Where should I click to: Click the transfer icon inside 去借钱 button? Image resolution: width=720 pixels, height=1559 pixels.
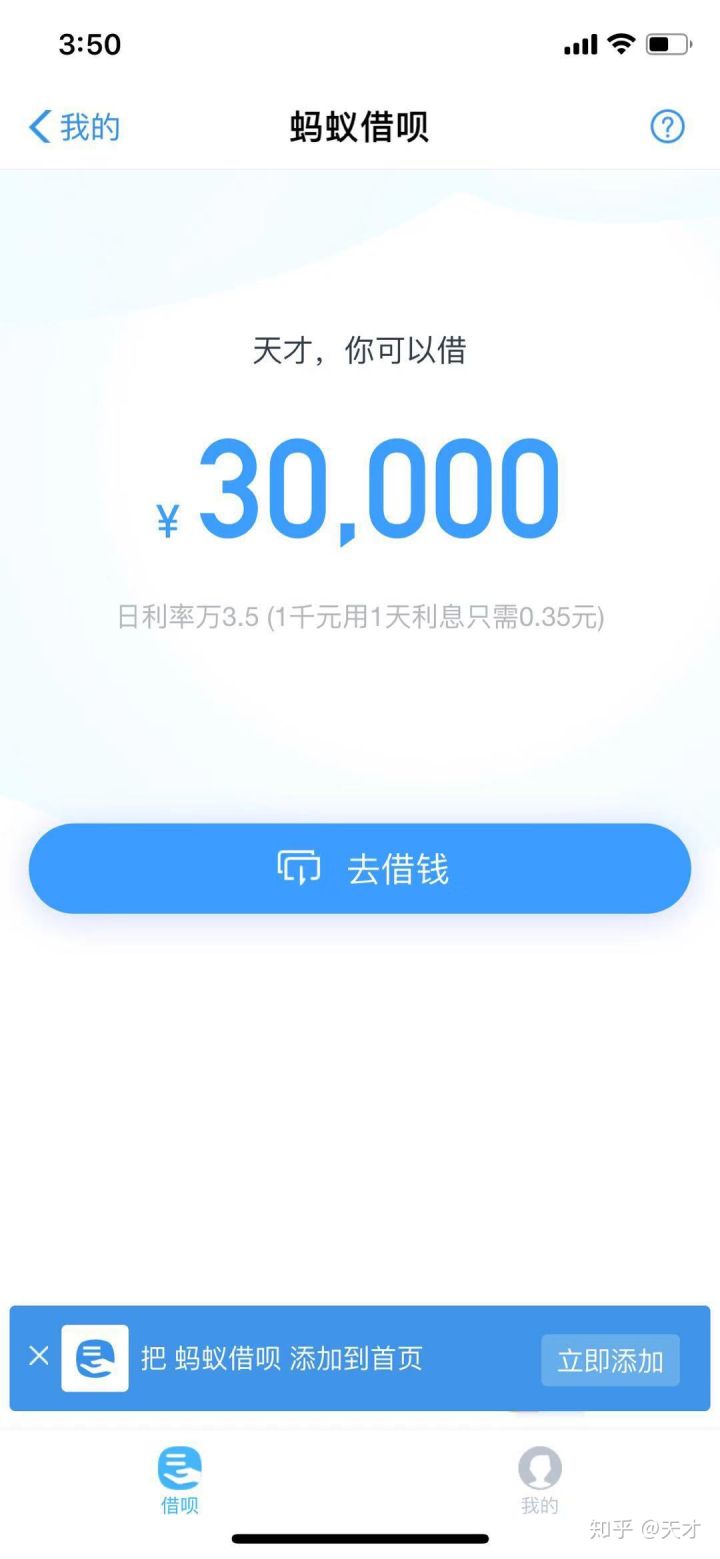(298, 868)
